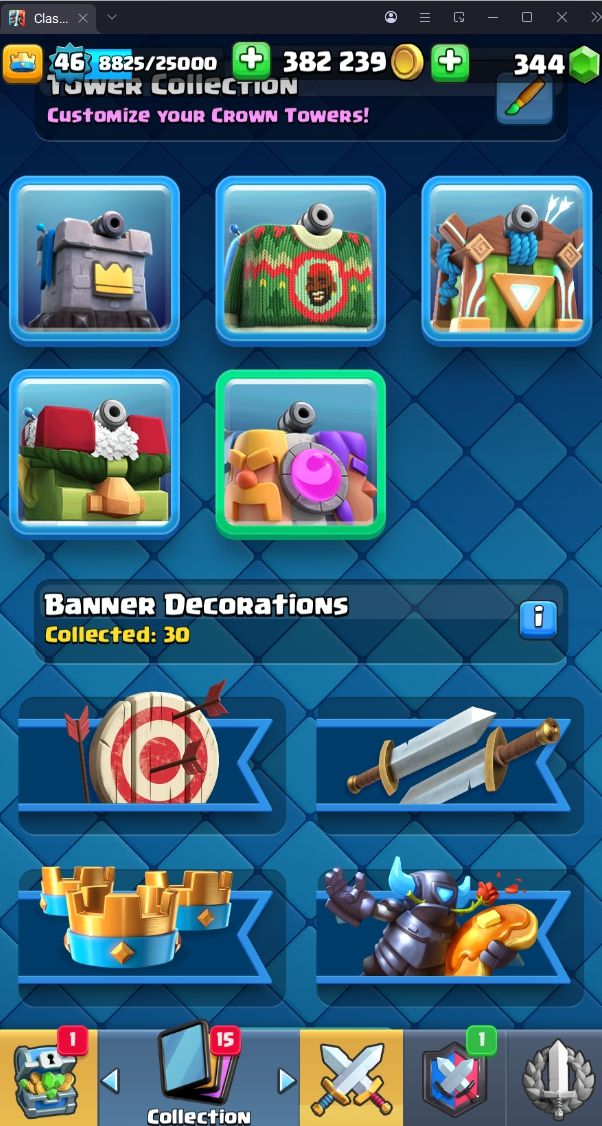Choose the green holiday sweater tower skin

[300, 261]
